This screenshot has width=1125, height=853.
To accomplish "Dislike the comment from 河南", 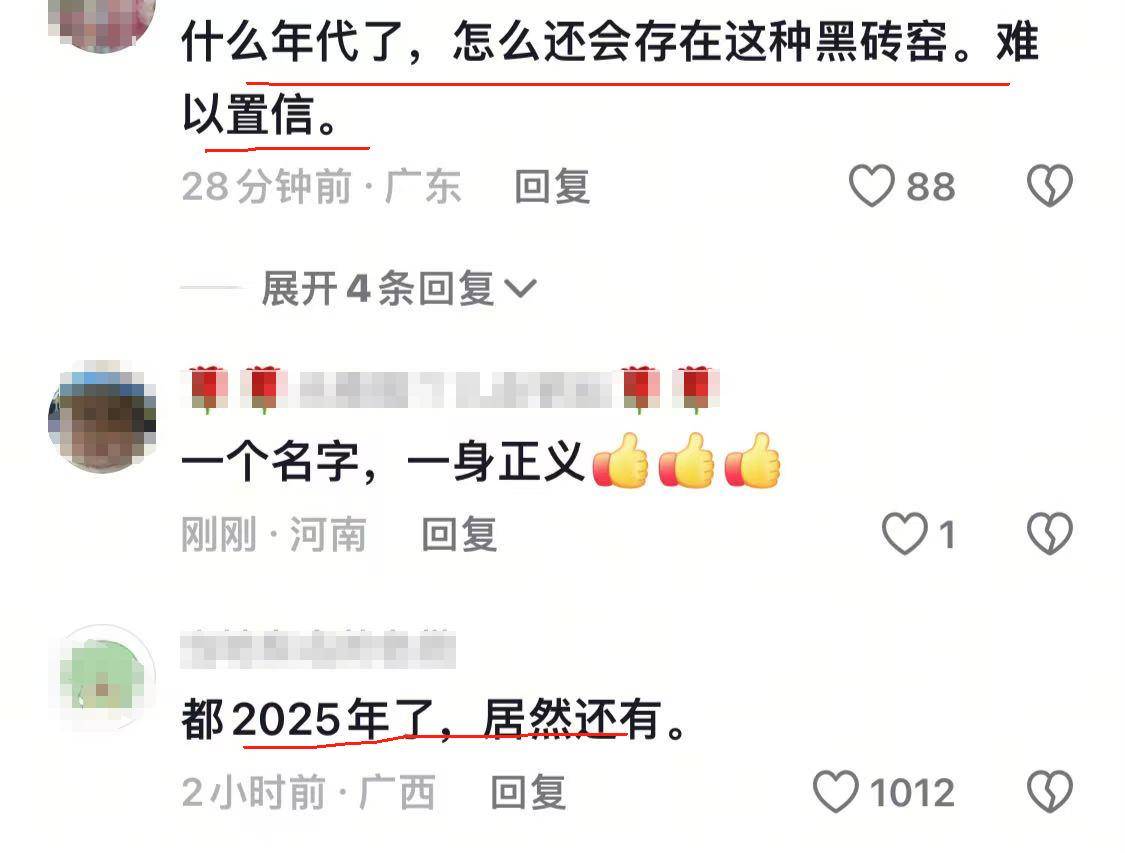I will coord(1050,535).
